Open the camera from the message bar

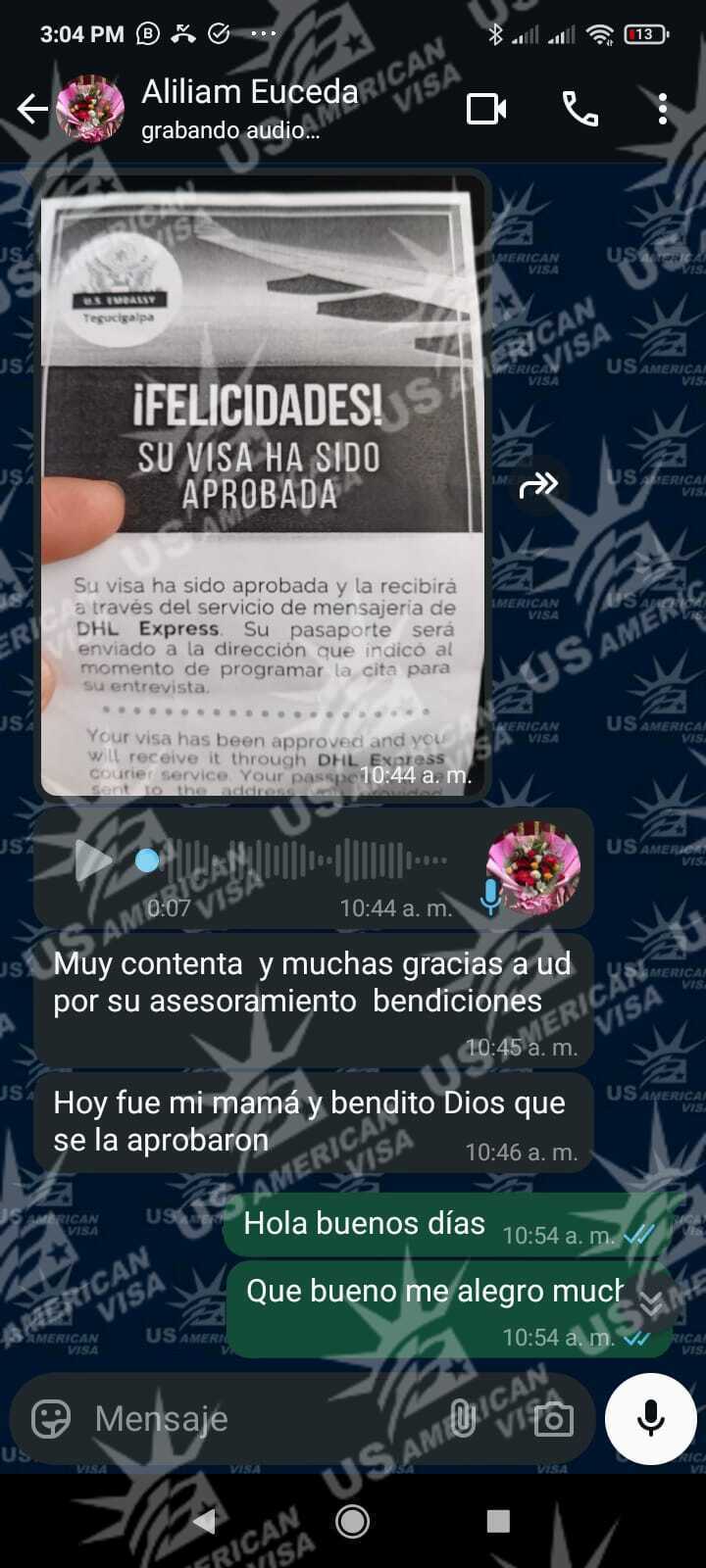[553, 1418]
